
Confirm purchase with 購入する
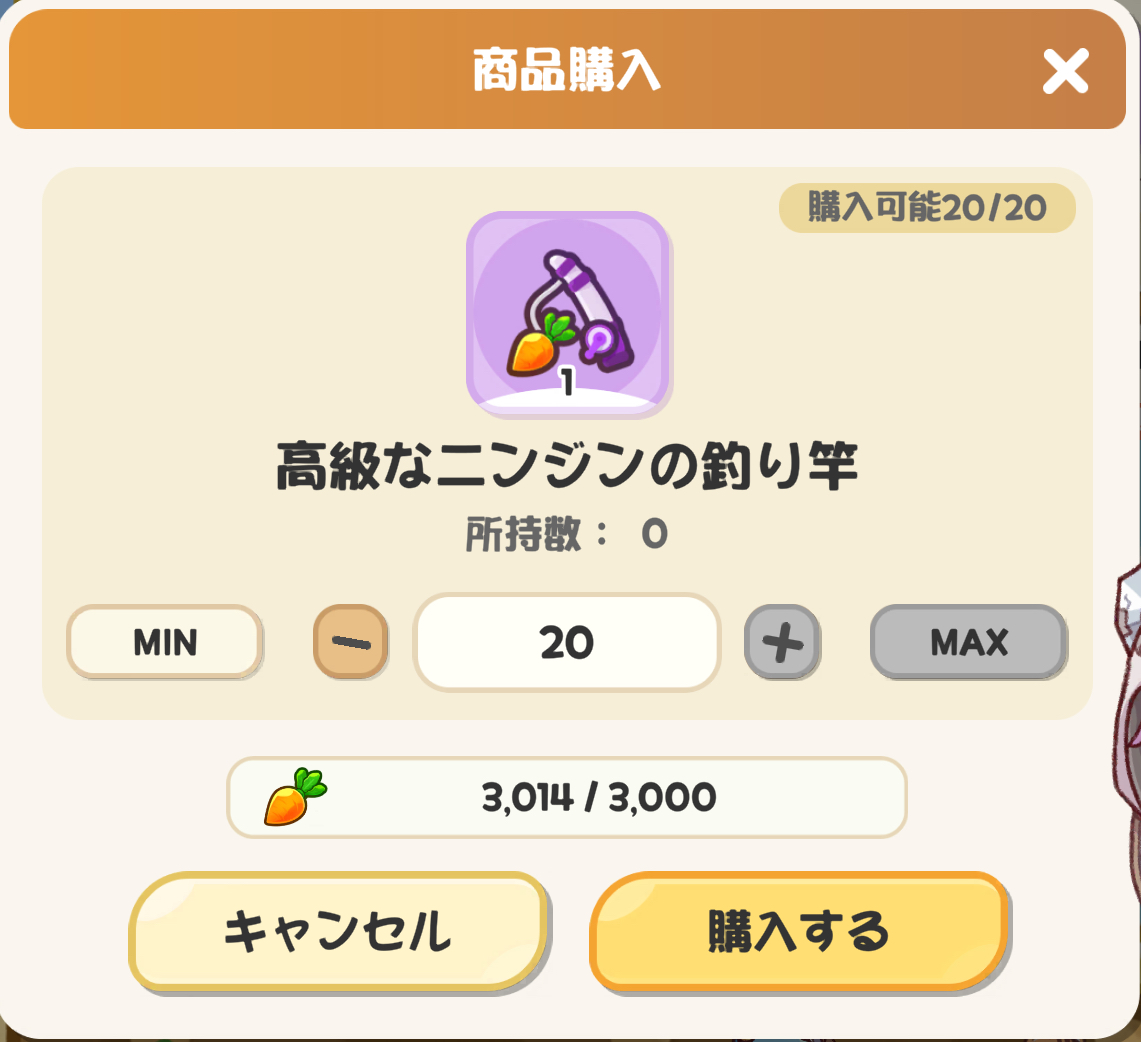tap(798, 932)
